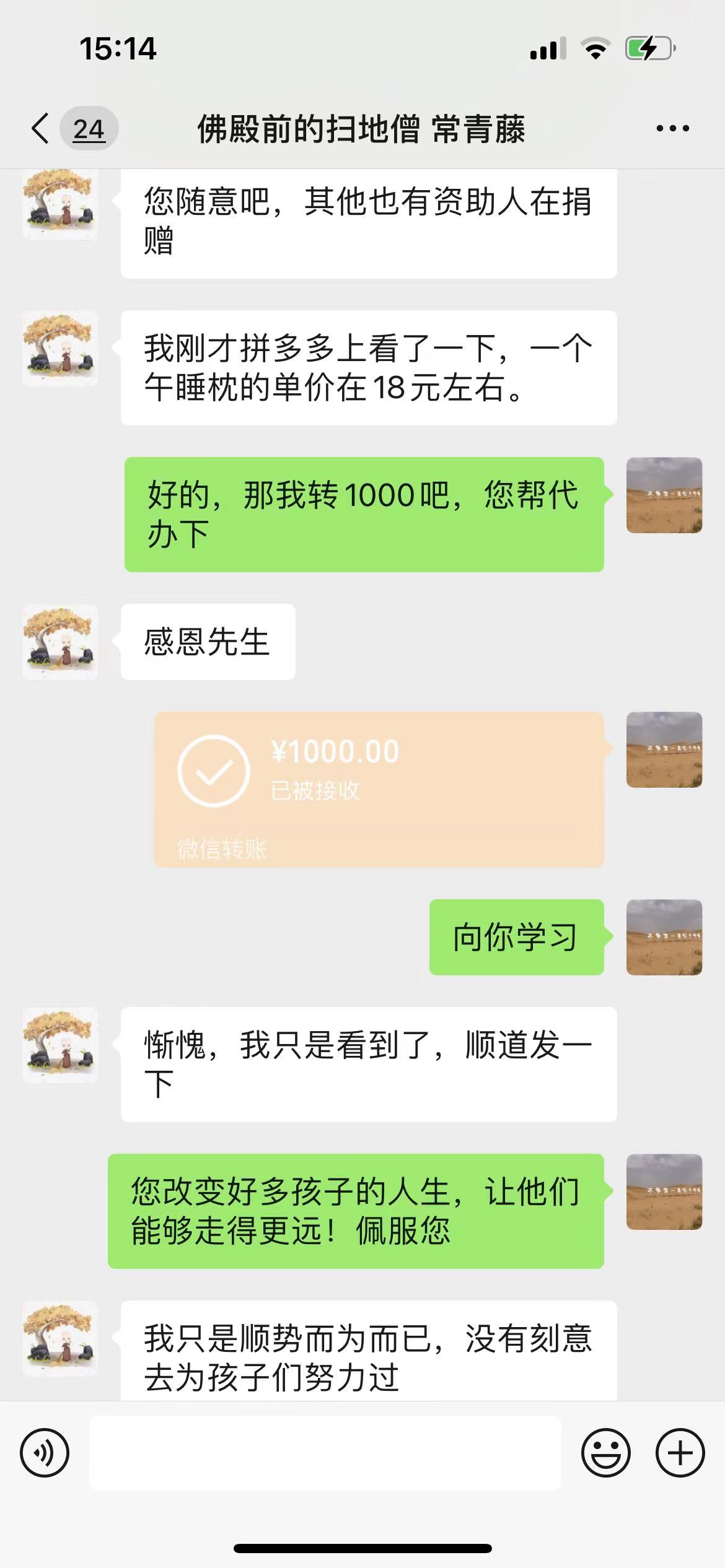Tap the message text input field
Screen dimensions: 725x1568
click(325, 1453)
